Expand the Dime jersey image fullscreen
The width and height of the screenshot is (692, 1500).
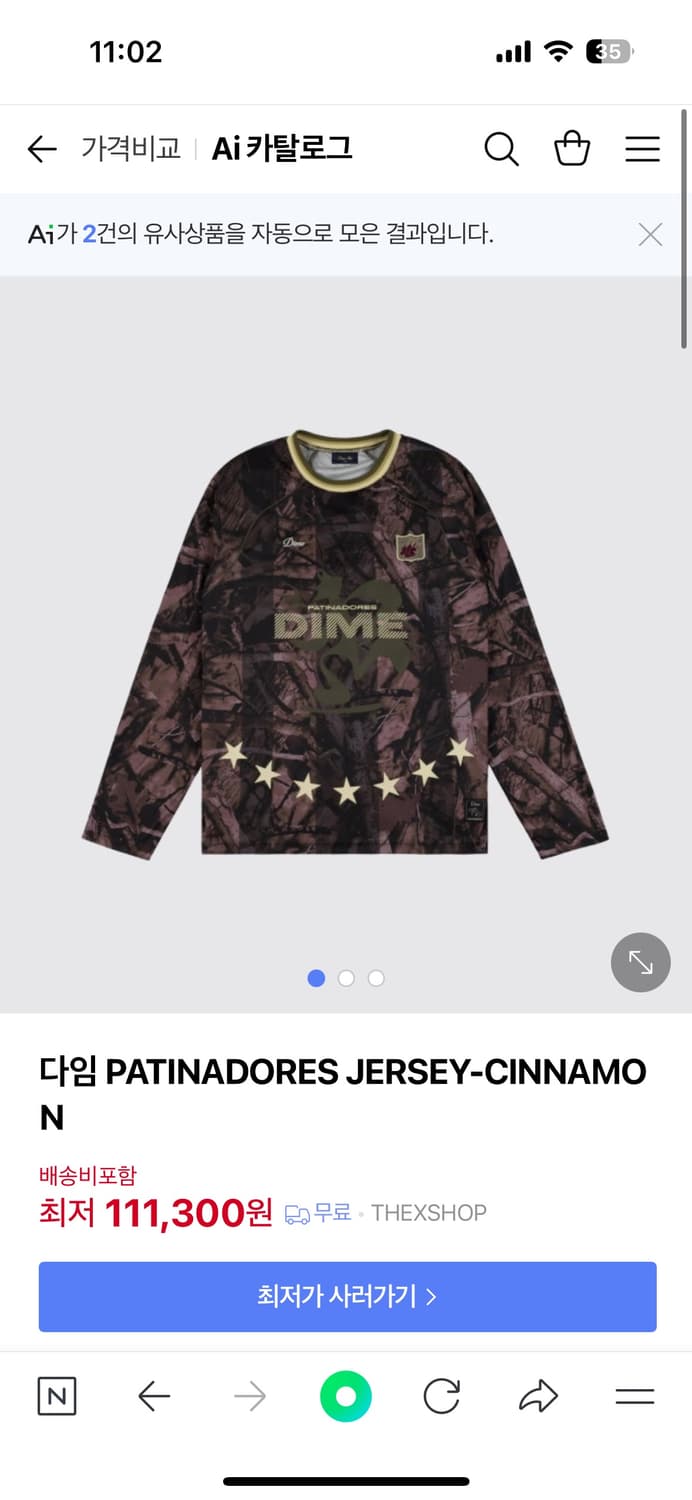coord(640,962)
